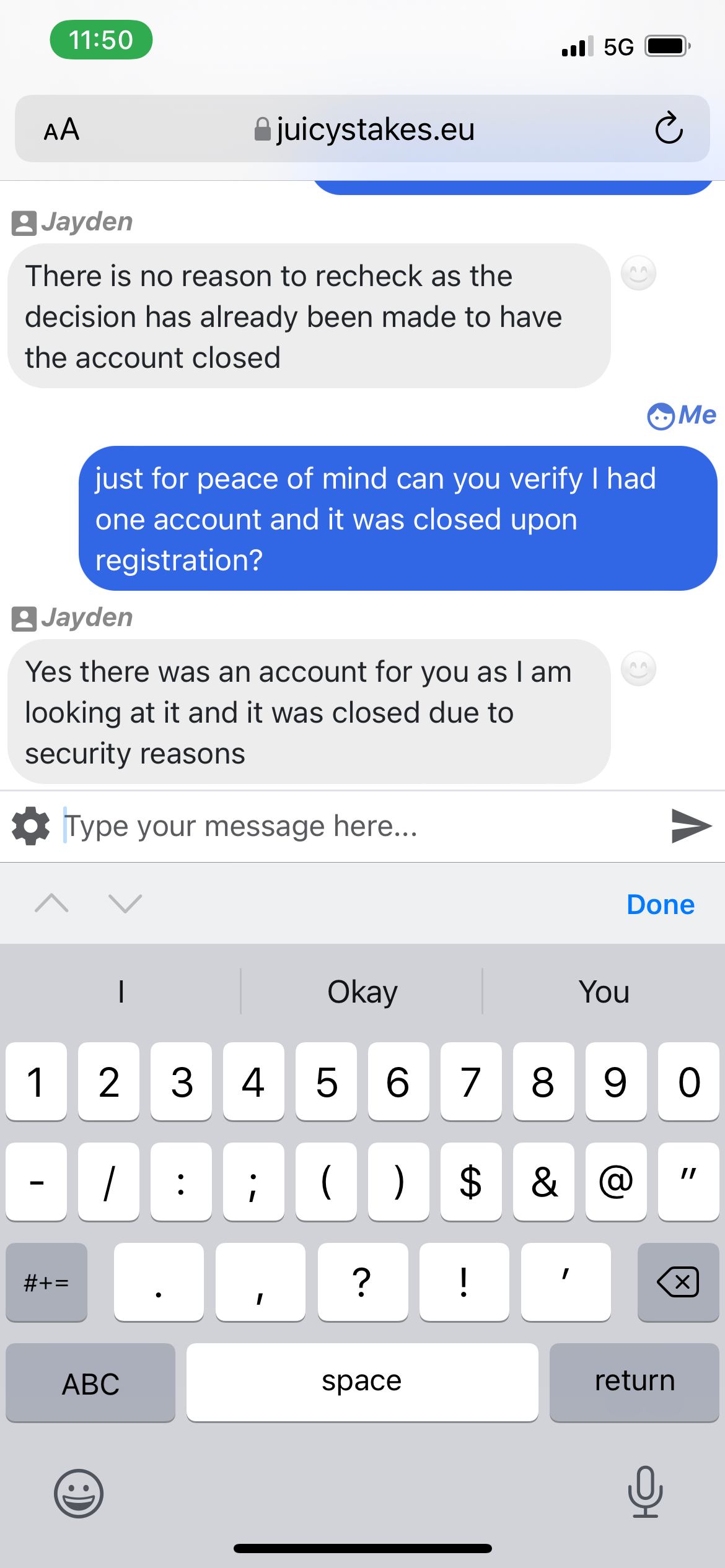The height and width of the screenshot is (1568, 725).
Task: Open chat settings gear
Action: click(x=31, y=826)
